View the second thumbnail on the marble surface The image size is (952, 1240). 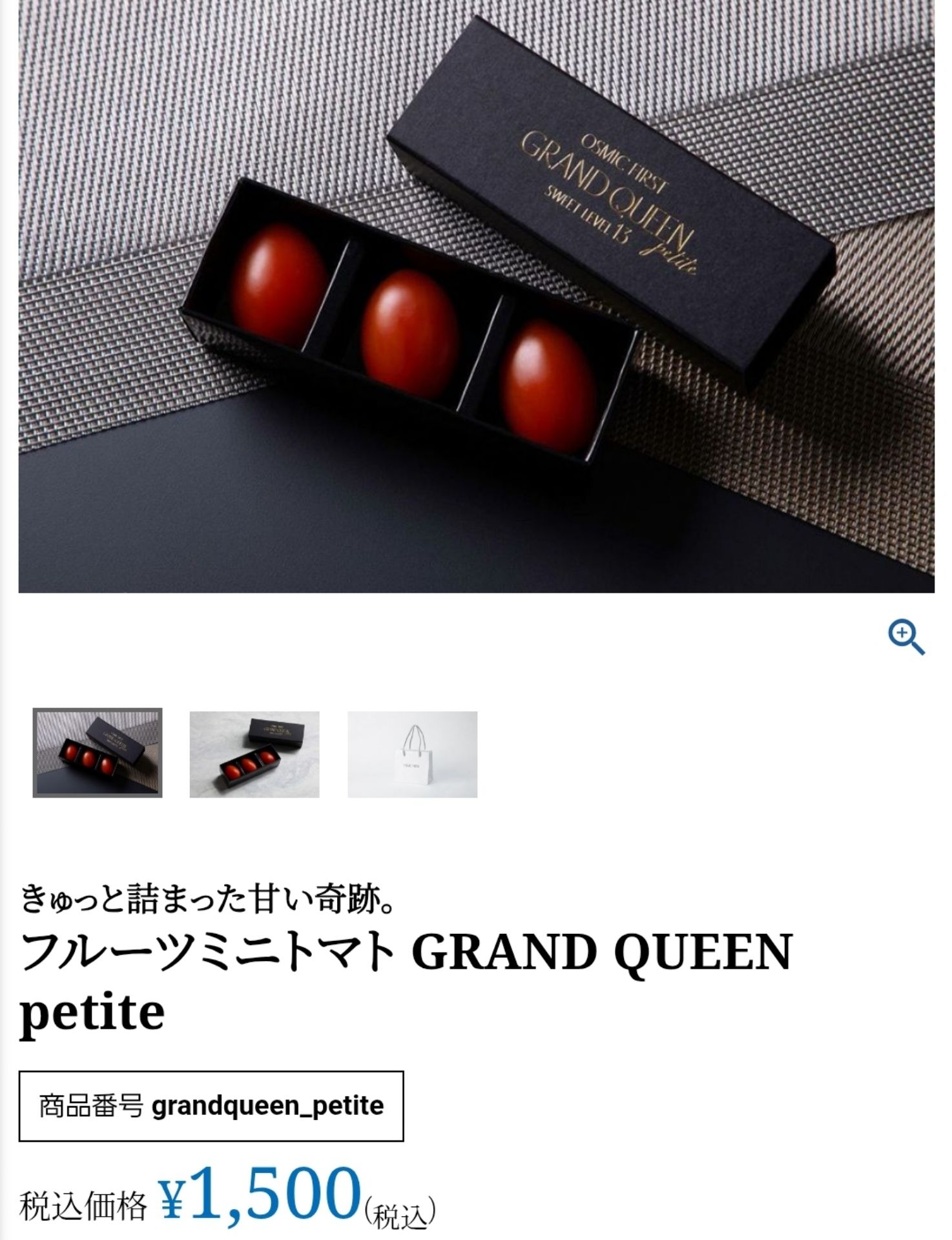pyautogui.click(x=254, y=754)
